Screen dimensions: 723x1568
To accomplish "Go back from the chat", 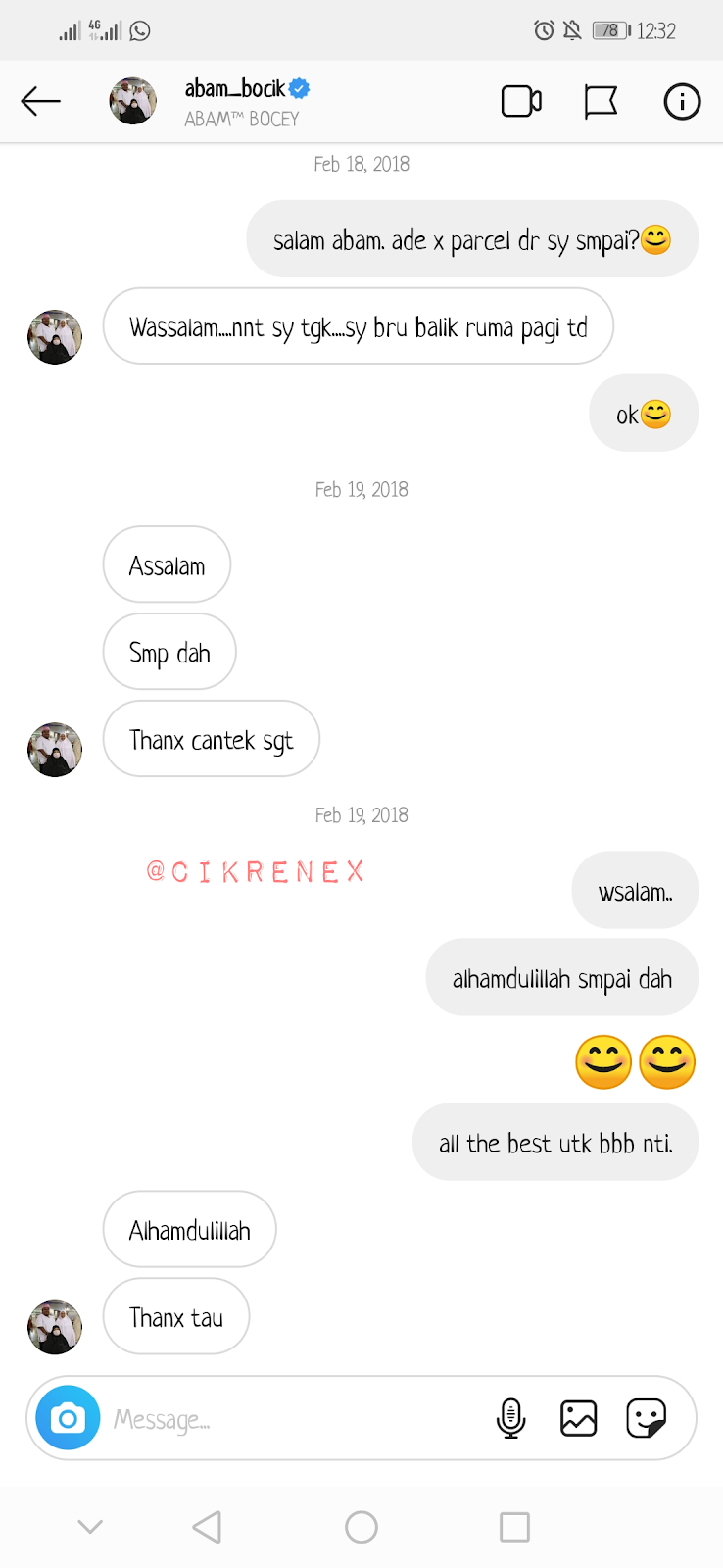I will (x=41, y=101).
